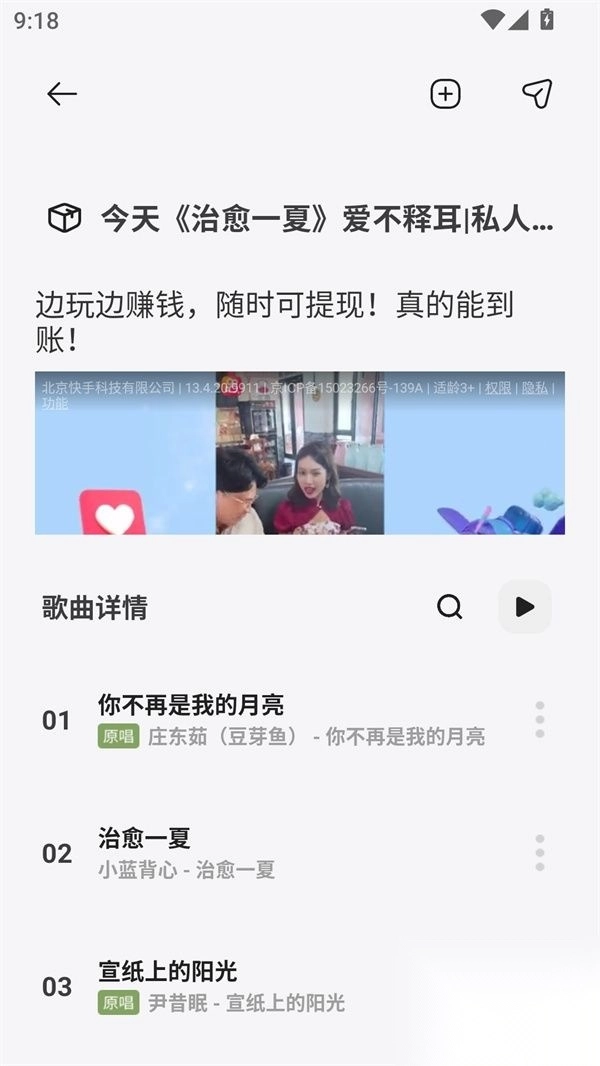Image resolution: width=600 pixels, height=1066 pixels.
Task: Play the song 治愈一夏
Action: pyautogui.click(x=290, y=853)
